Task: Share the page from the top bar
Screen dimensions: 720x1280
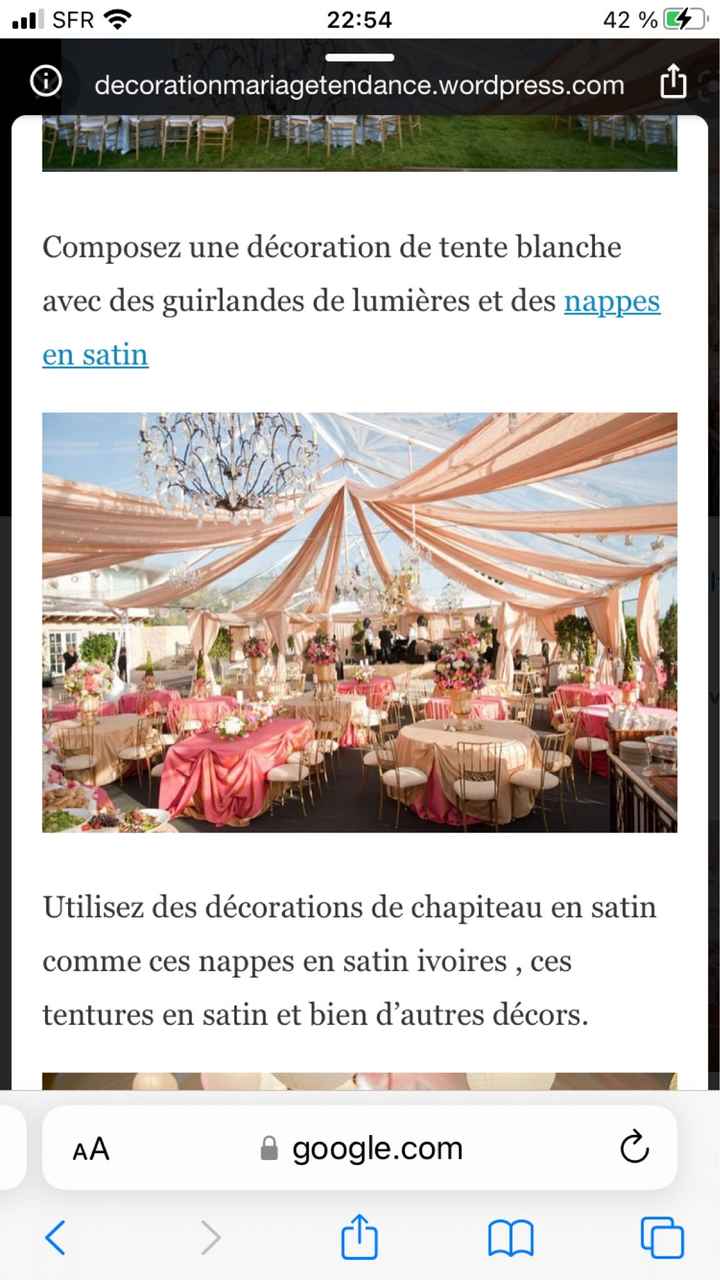Action: tap(674, 83)
